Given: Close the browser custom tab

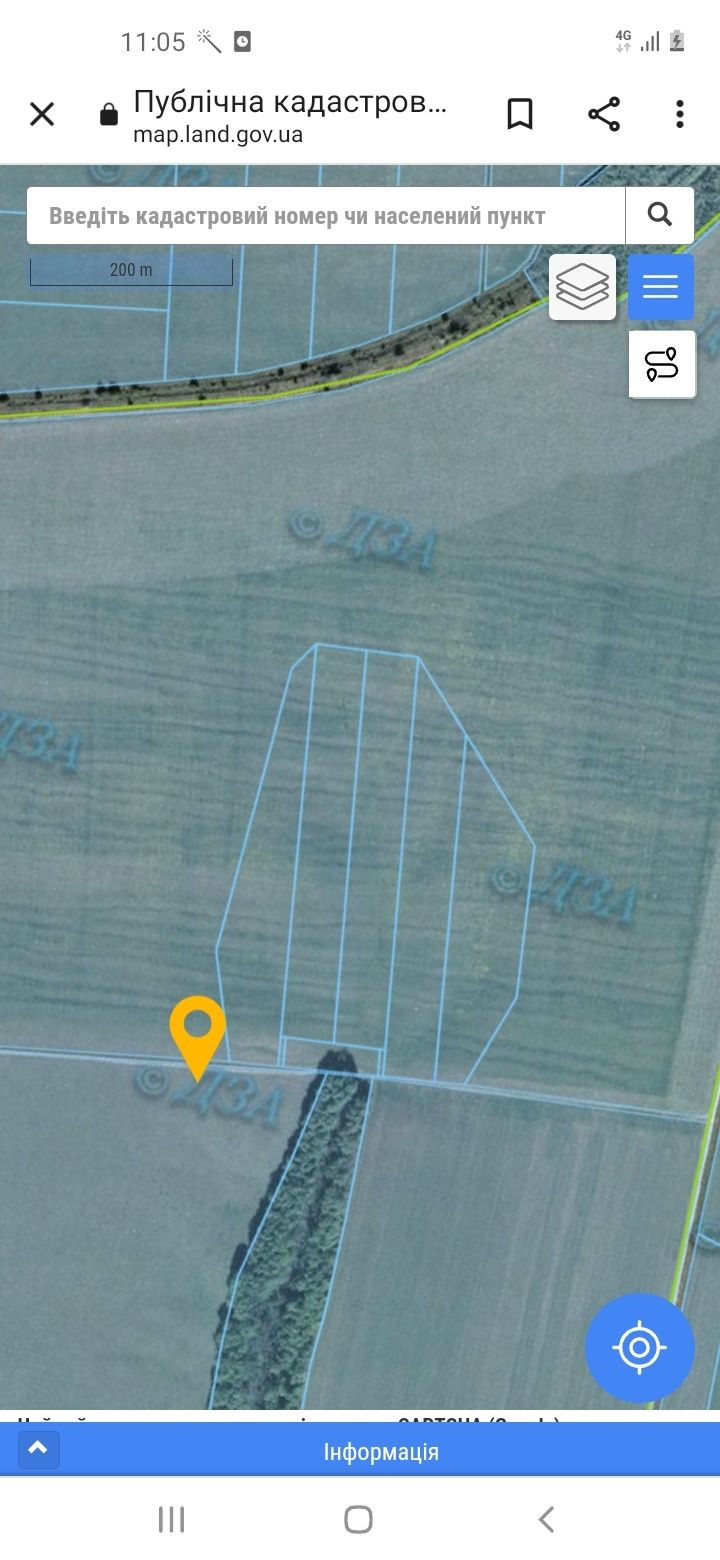Looking at the screenshot, I should click(x=41, y=114).
